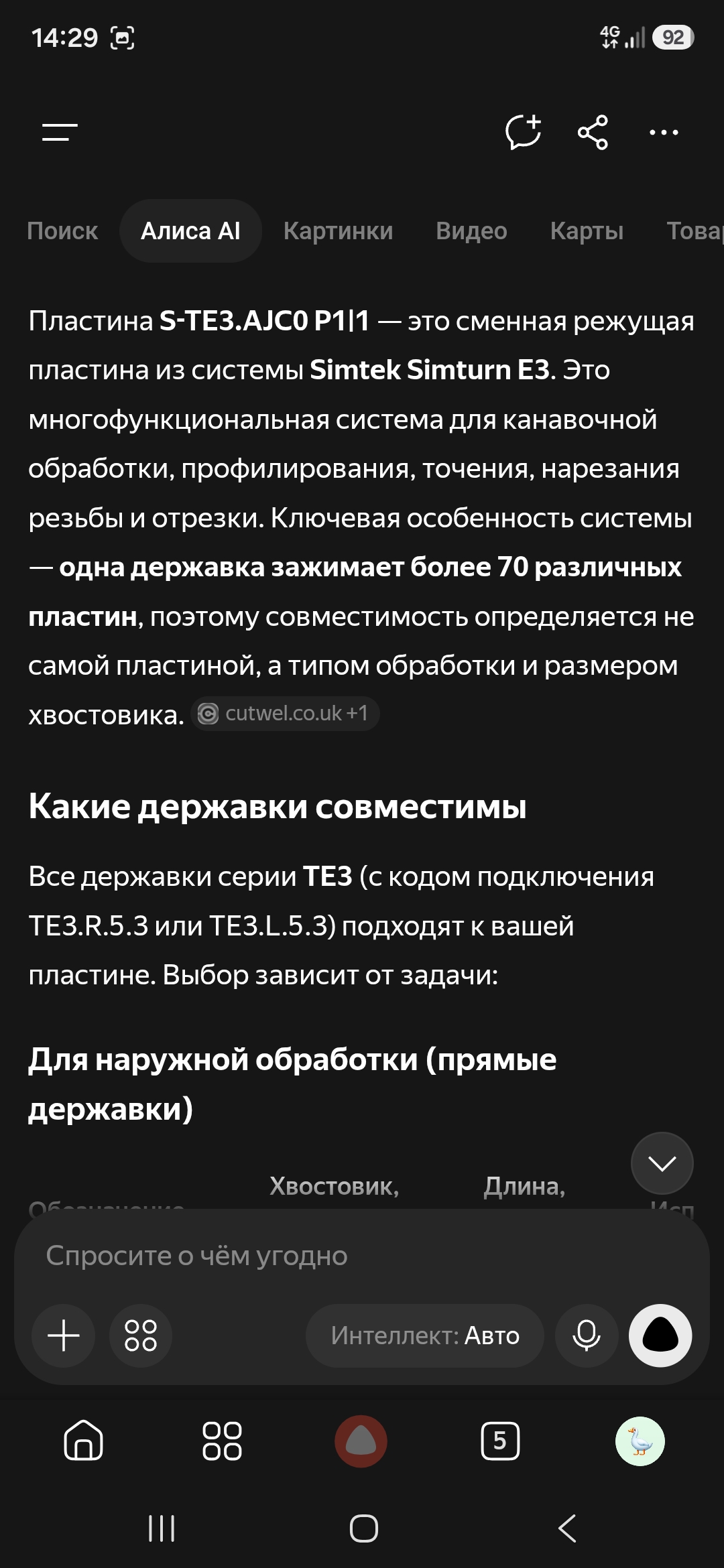Add an attachment with the plus button
The width and height of the screenshot is (724, 1568).
(64, 1335)
